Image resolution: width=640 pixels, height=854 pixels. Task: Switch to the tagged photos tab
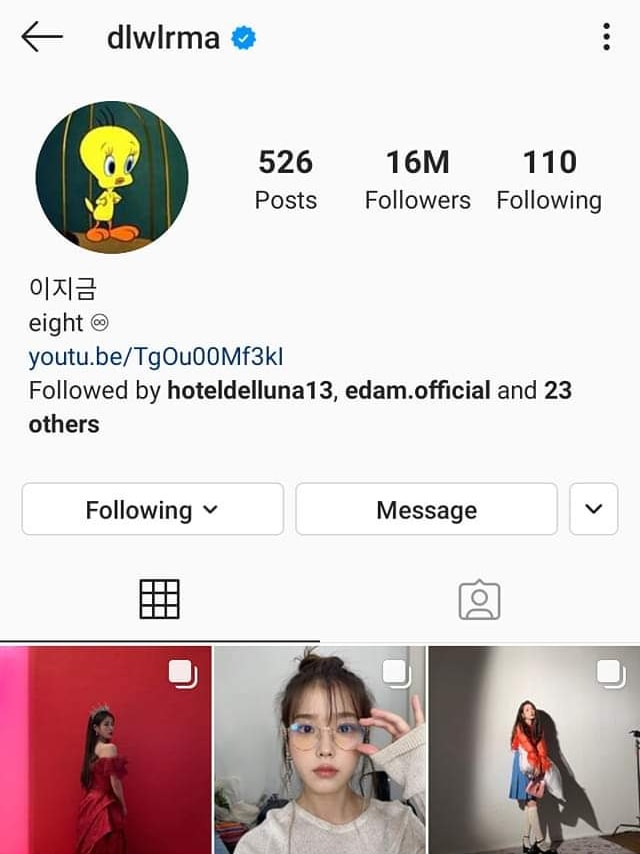479,599
